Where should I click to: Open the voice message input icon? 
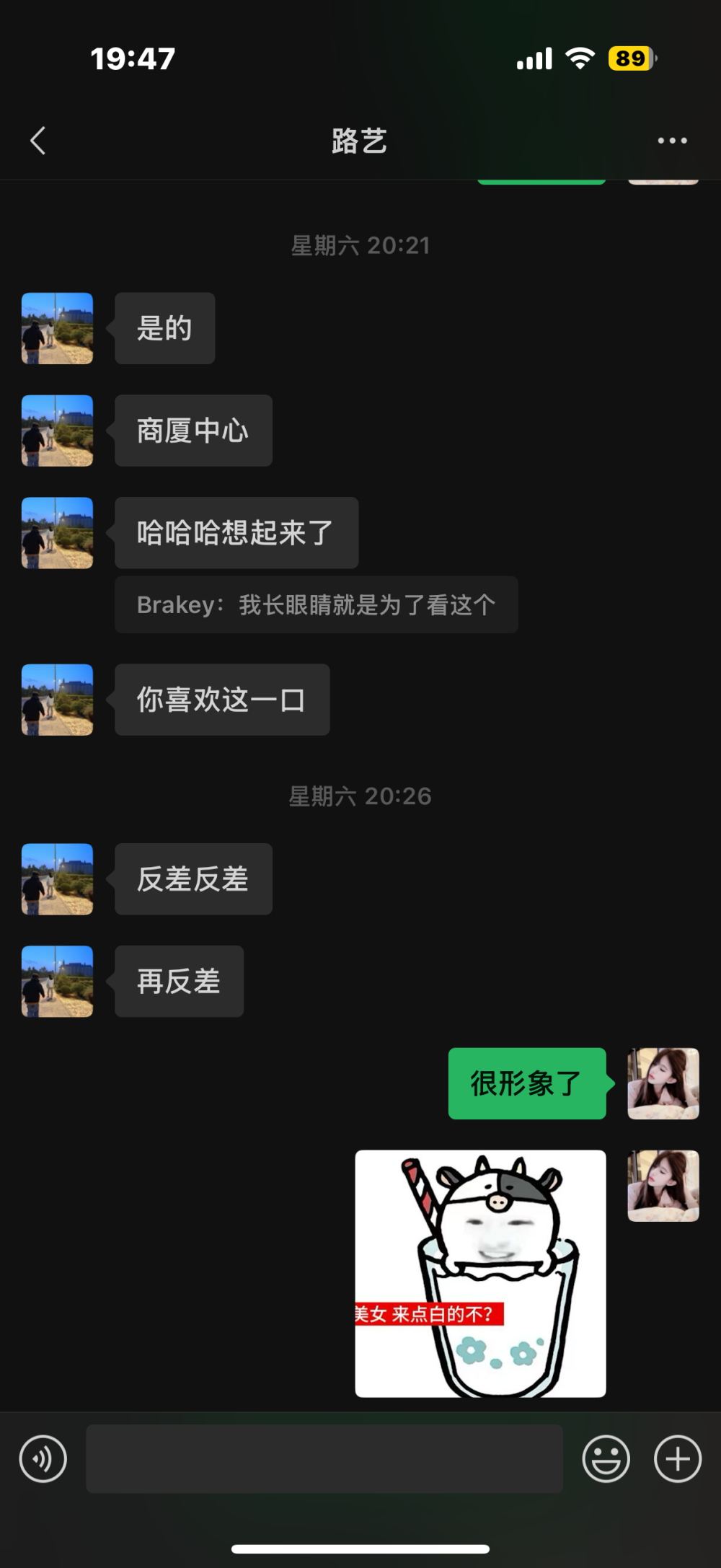pos(41,1458)
